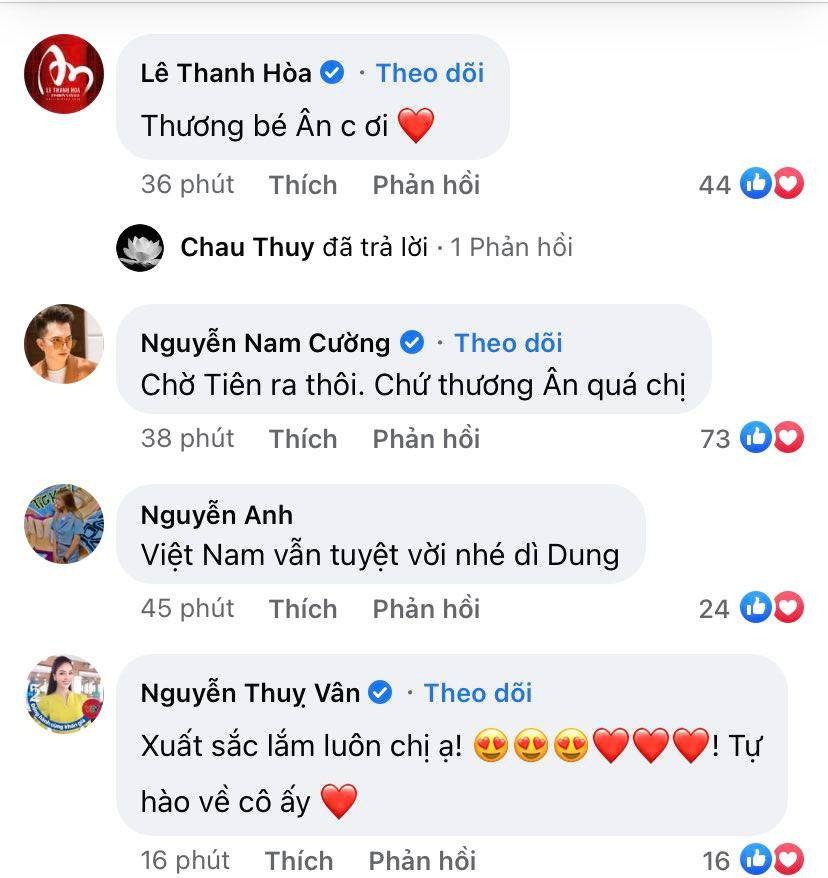Reply to Nguyễn Anh's comment
Image resolution: width=828 pixels, height=878 pixels.
pyautogui.click(x=426, y=609)
